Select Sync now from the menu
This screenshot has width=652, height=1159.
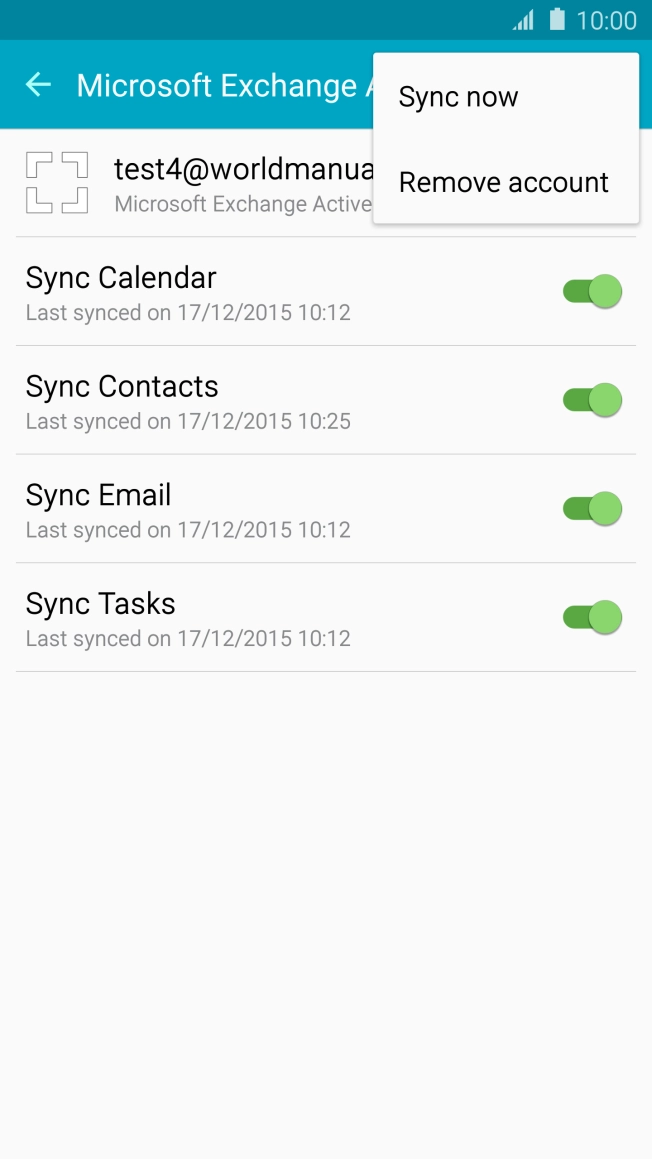[458, 97]
